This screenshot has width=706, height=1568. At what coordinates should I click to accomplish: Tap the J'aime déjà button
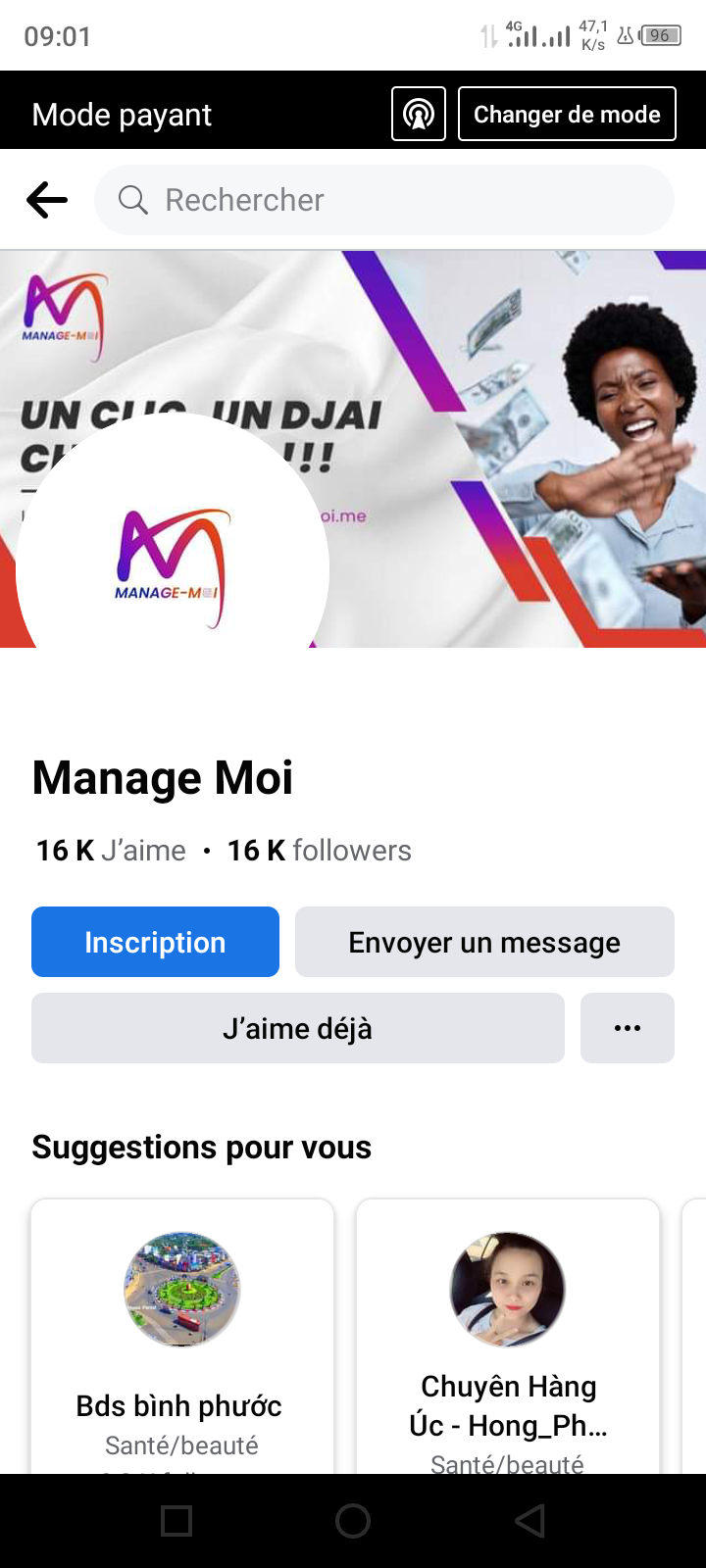click(x=297, y=1028)
